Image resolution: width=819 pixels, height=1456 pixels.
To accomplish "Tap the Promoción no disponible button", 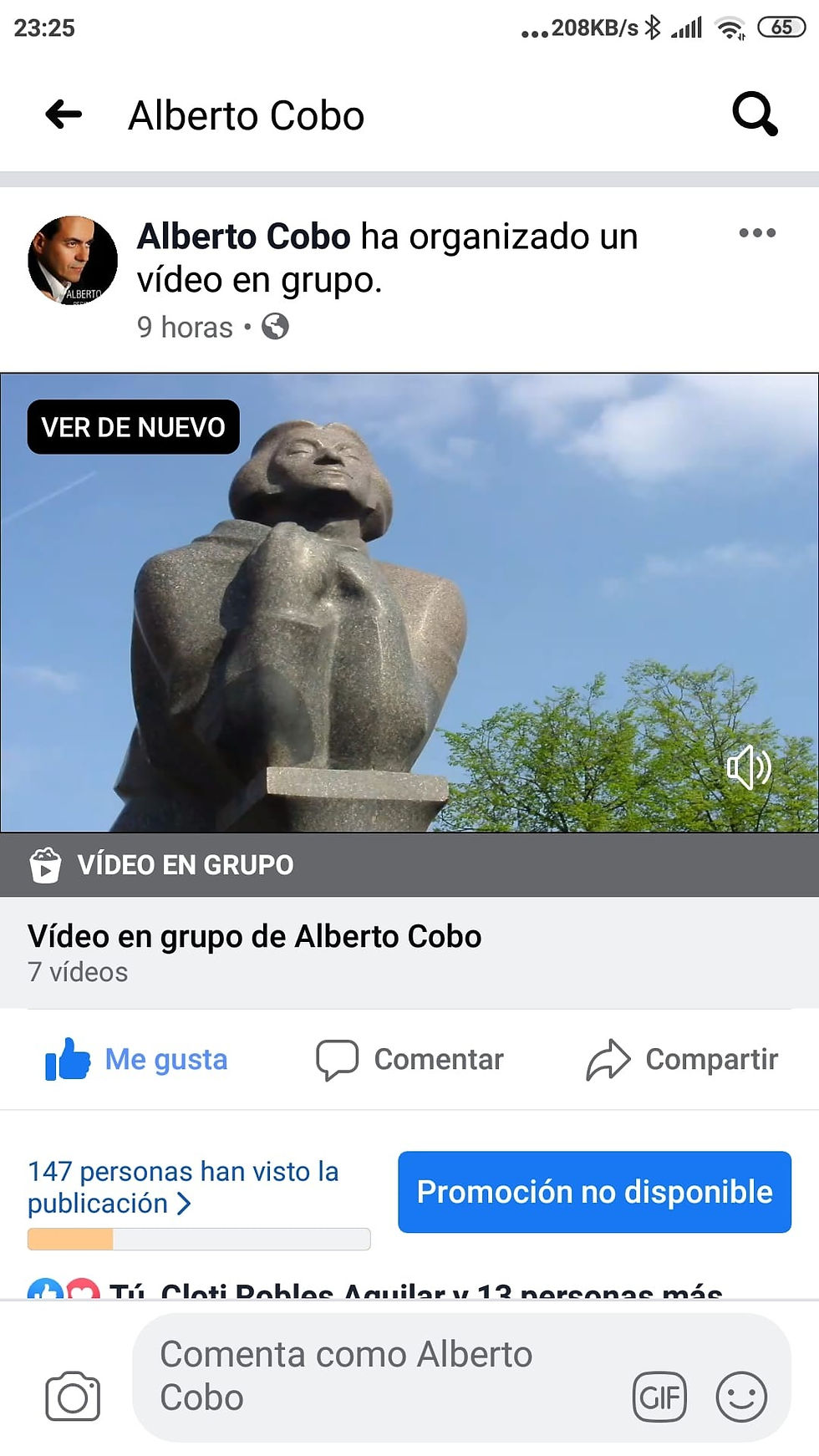I will point(594,1192).
